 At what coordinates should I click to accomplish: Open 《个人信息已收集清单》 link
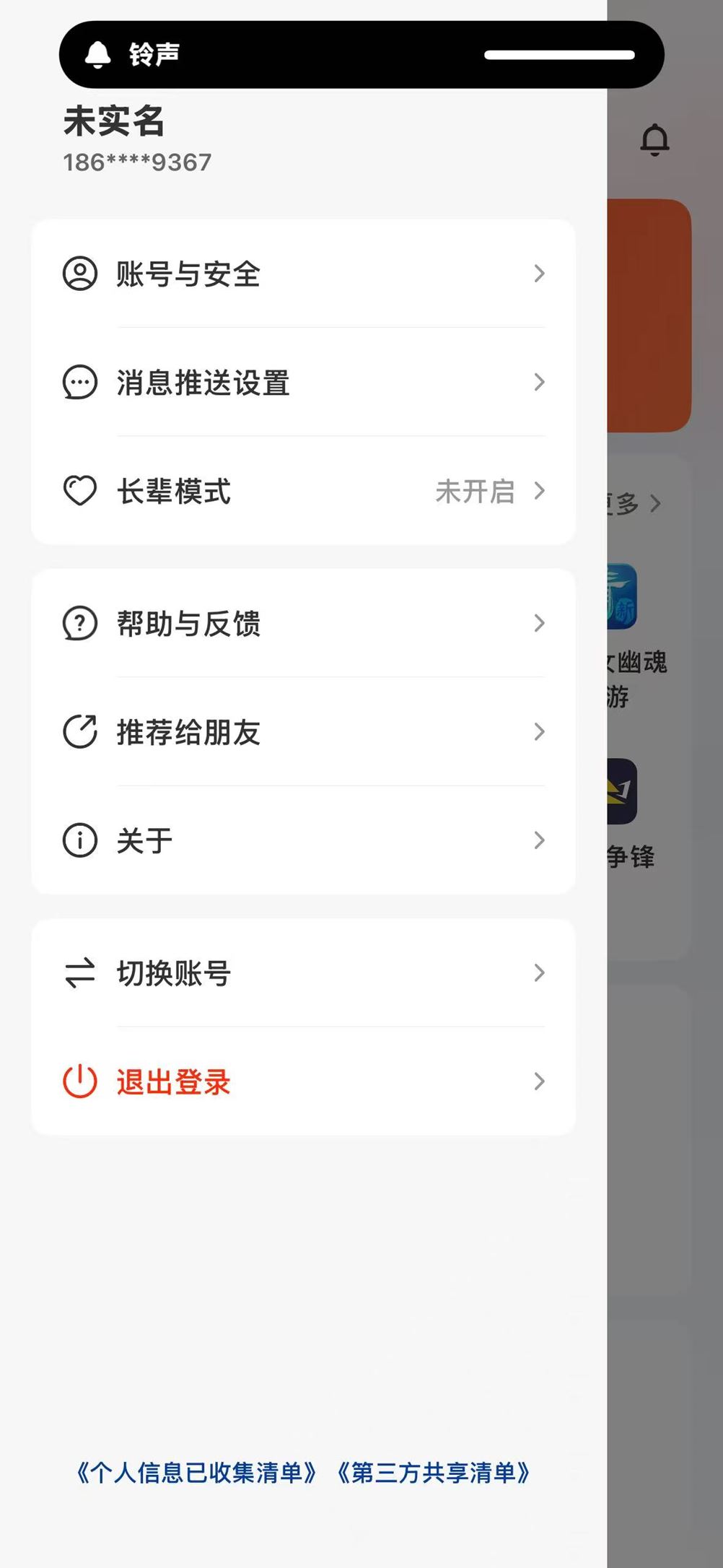click(x=196, y=1473)
